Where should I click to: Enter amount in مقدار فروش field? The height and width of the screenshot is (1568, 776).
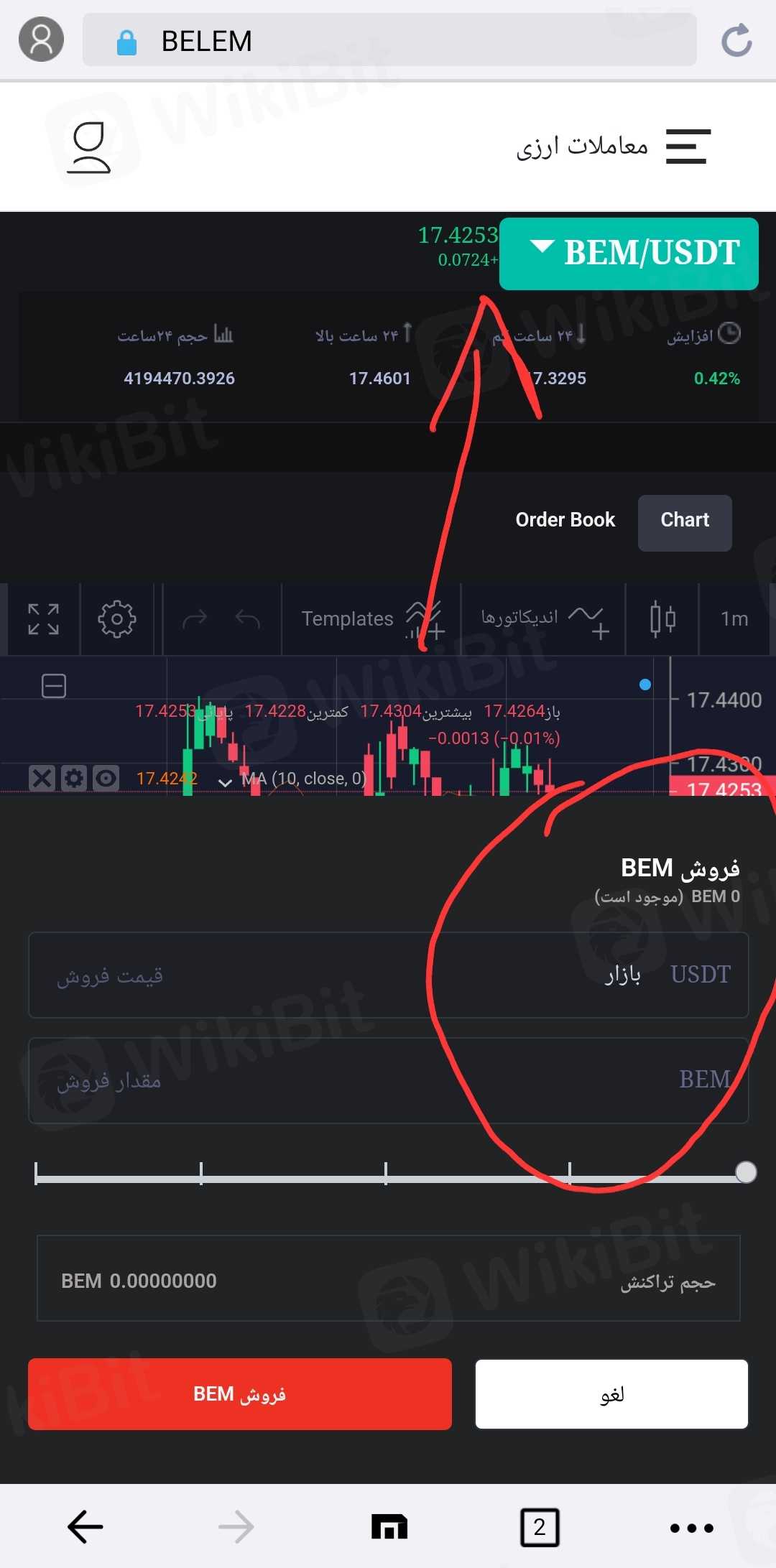(287, 1081)
